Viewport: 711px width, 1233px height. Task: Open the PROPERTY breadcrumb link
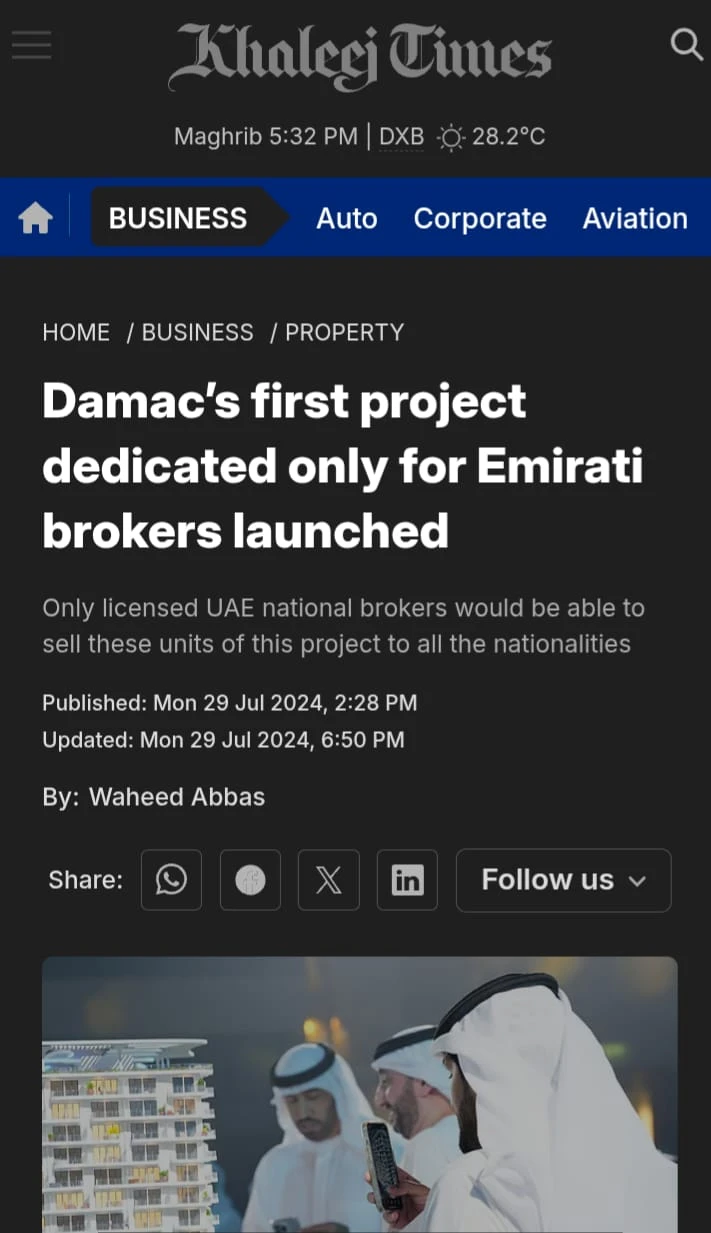pos(345,333)
